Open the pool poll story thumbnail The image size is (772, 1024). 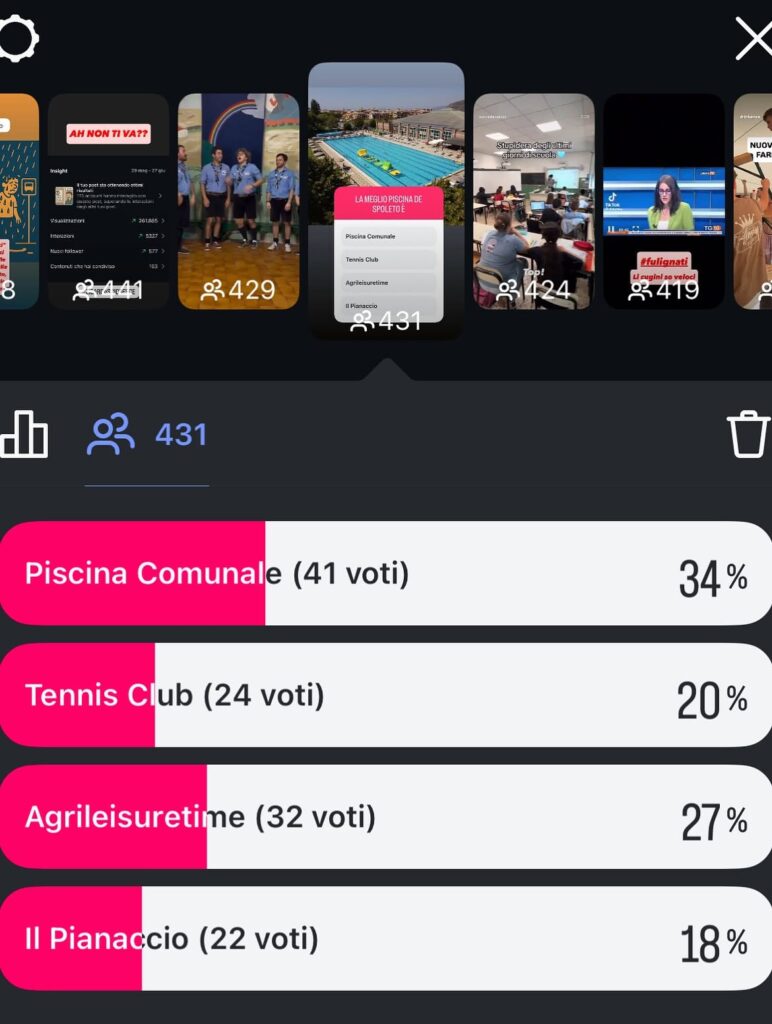point(386,200)
